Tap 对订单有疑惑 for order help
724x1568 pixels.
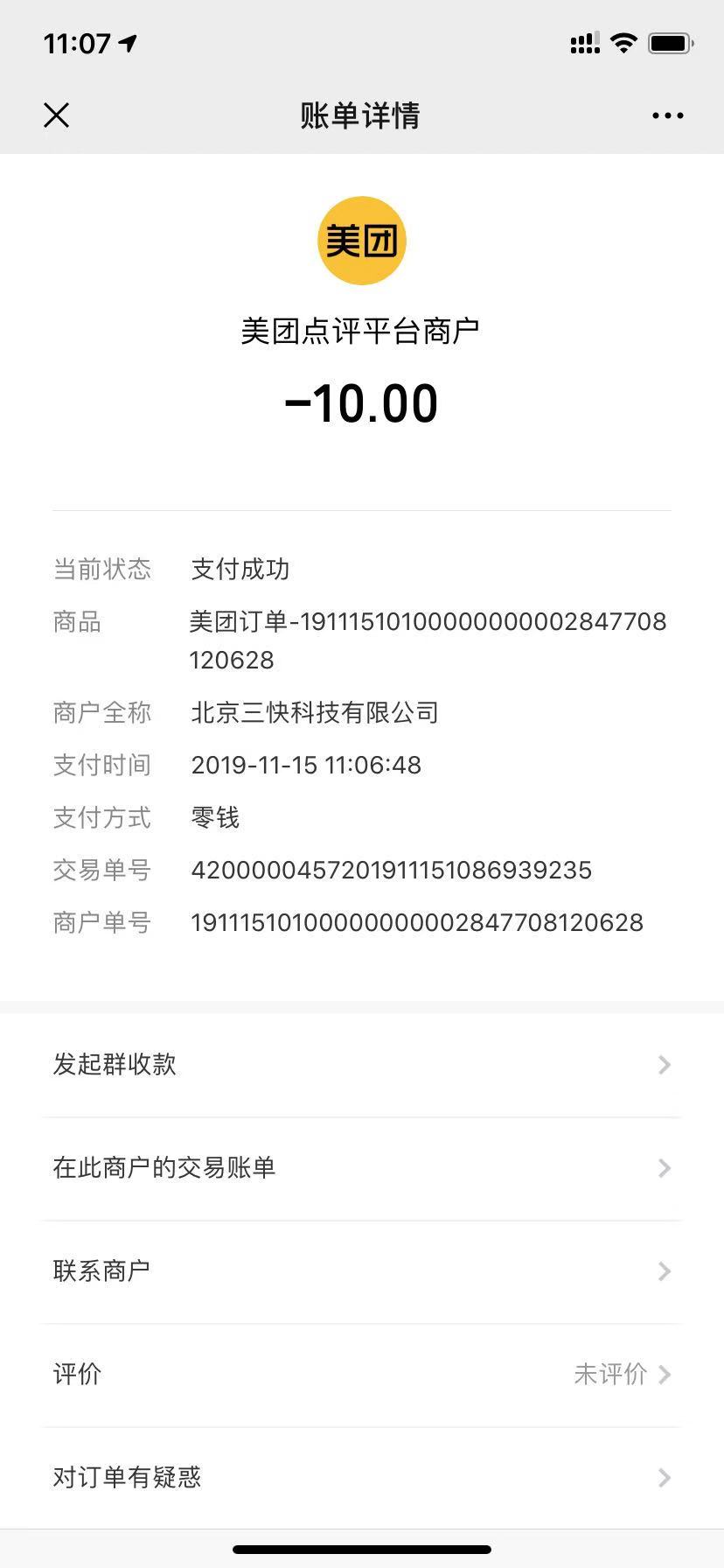[x=361, y=1477]
